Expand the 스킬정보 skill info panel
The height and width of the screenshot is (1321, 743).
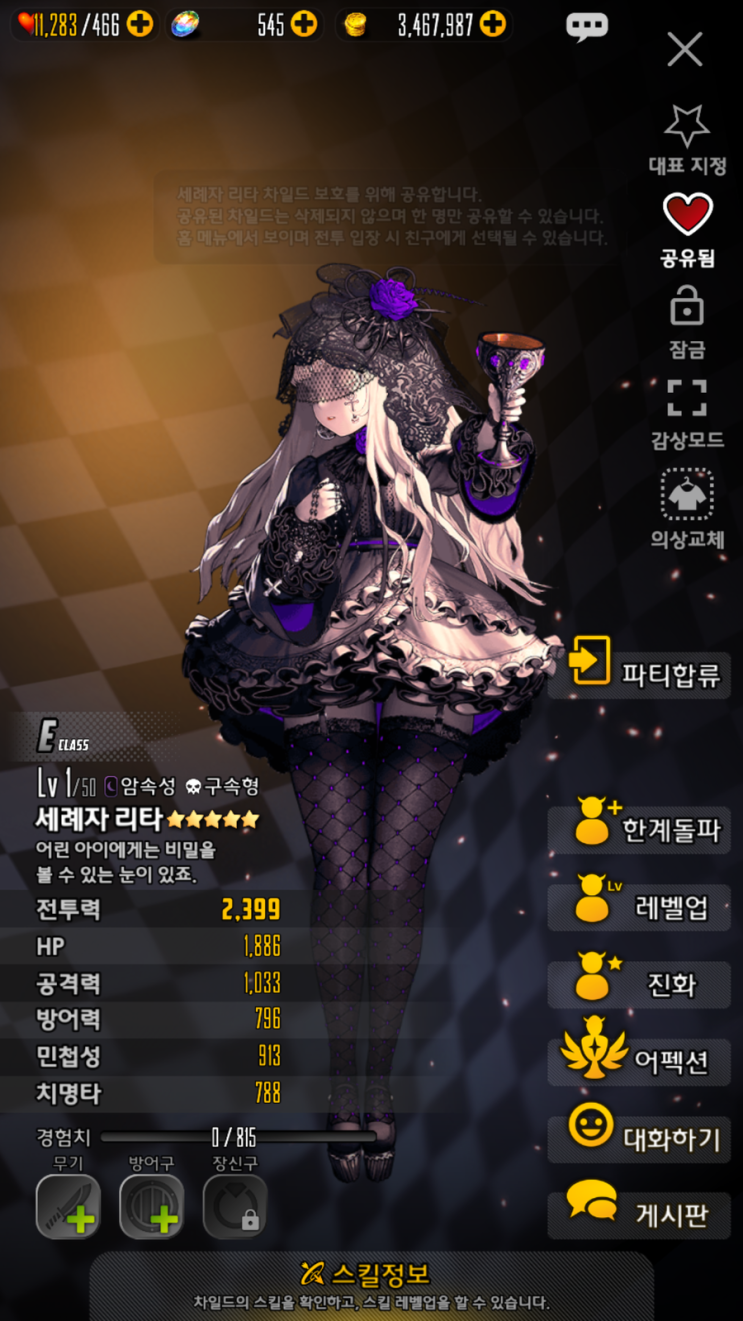click(371, 1283)
